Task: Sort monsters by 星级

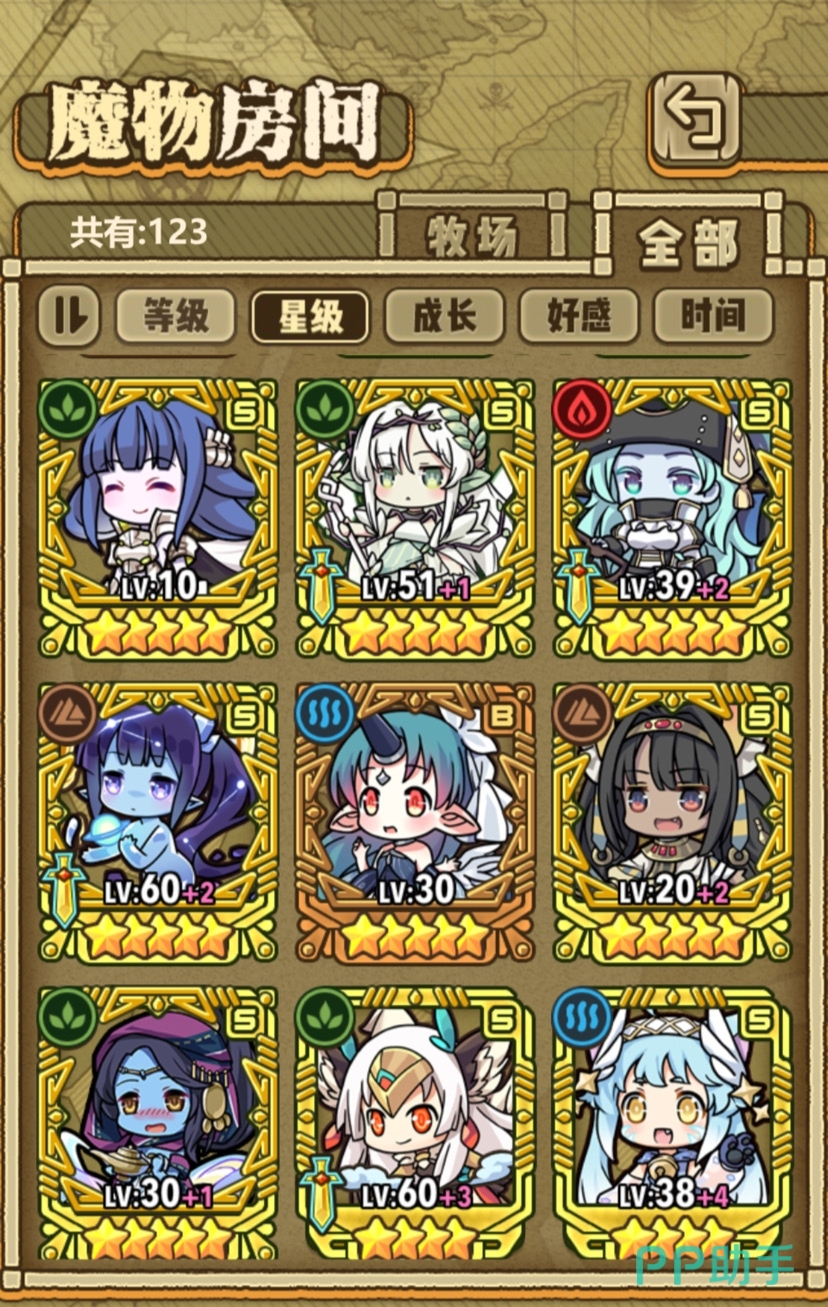Action: pyautogui.click(x=310, y=317)
